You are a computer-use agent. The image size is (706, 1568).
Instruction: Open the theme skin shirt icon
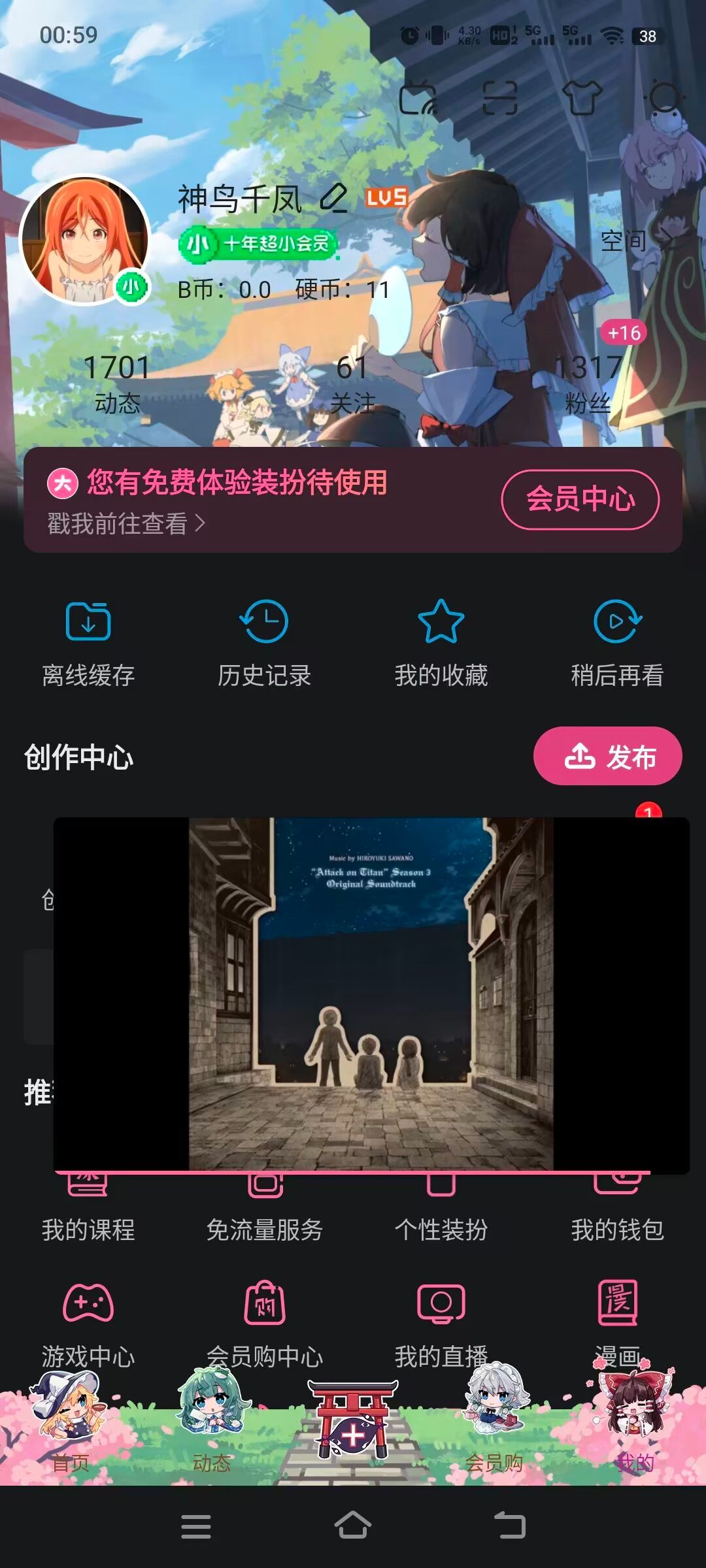click(582, 99)
